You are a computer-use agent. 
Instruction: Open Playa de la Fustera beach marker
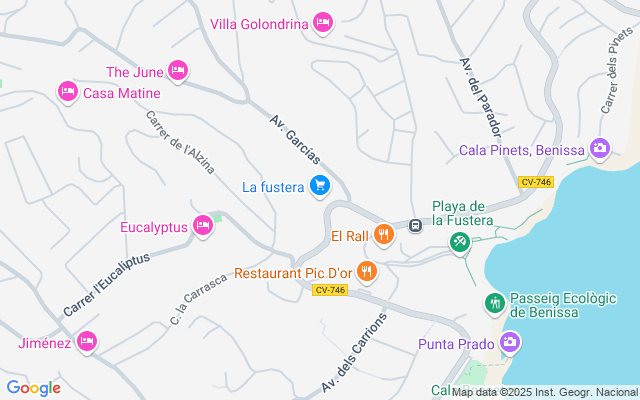(x=459, y=241)
